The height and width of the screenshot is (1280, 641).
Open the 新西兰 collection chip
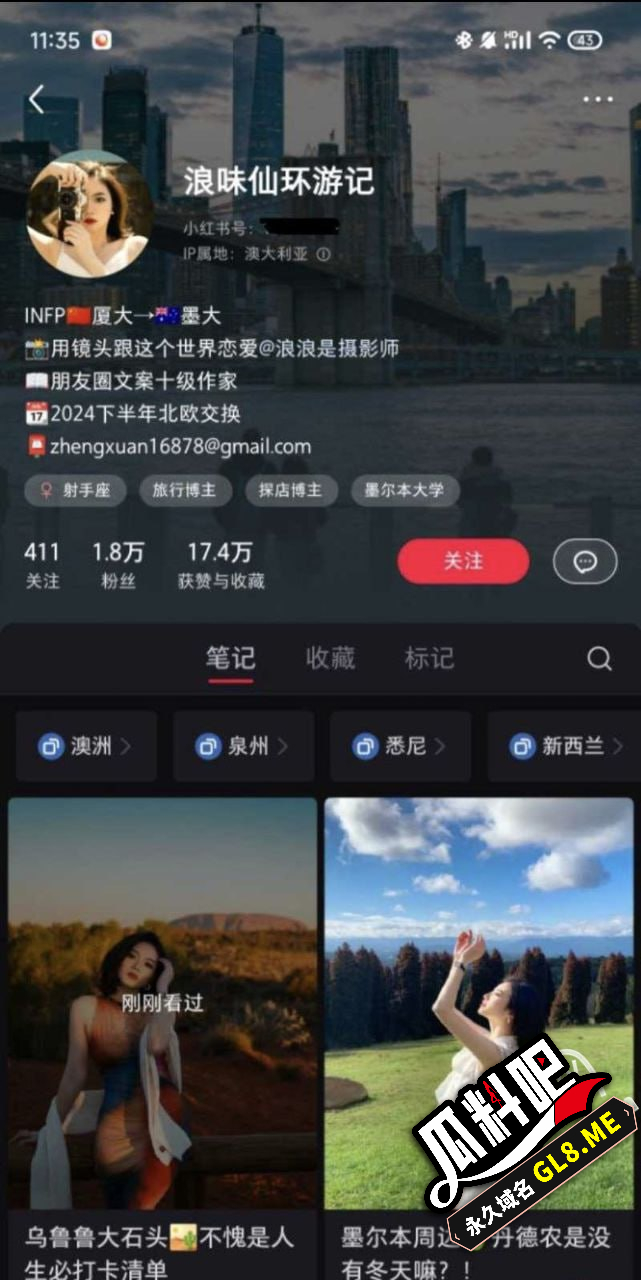562,746
